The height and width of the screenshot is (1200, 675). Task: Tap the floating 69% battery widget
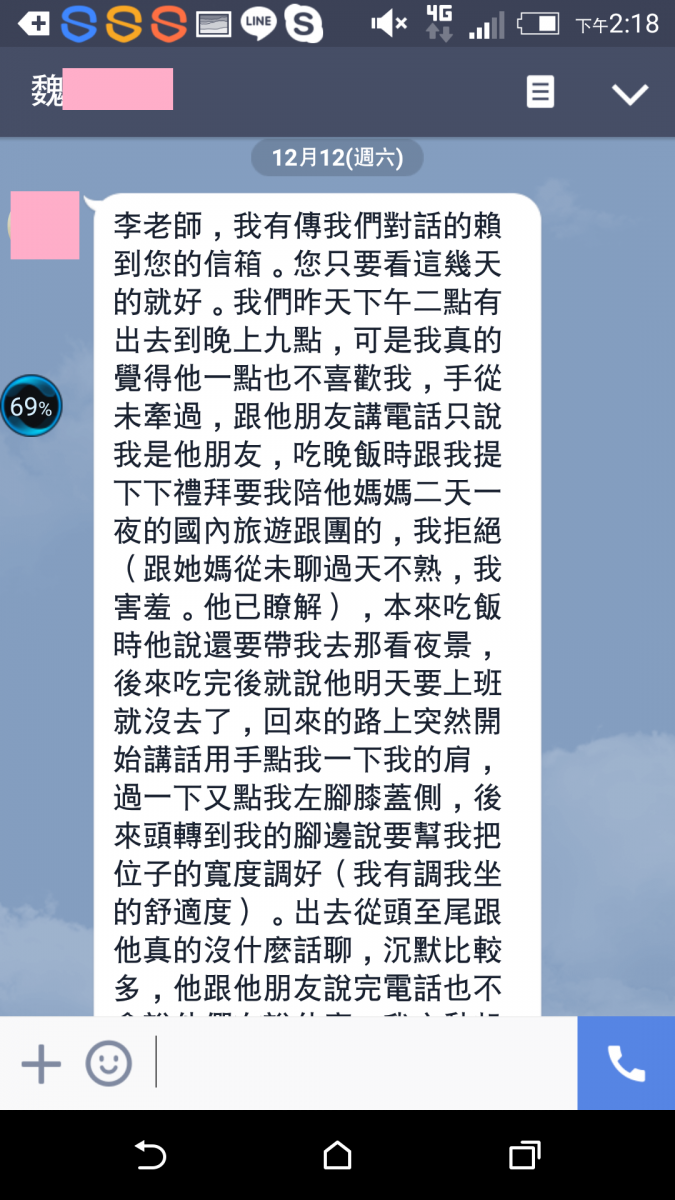coord(30,407)
